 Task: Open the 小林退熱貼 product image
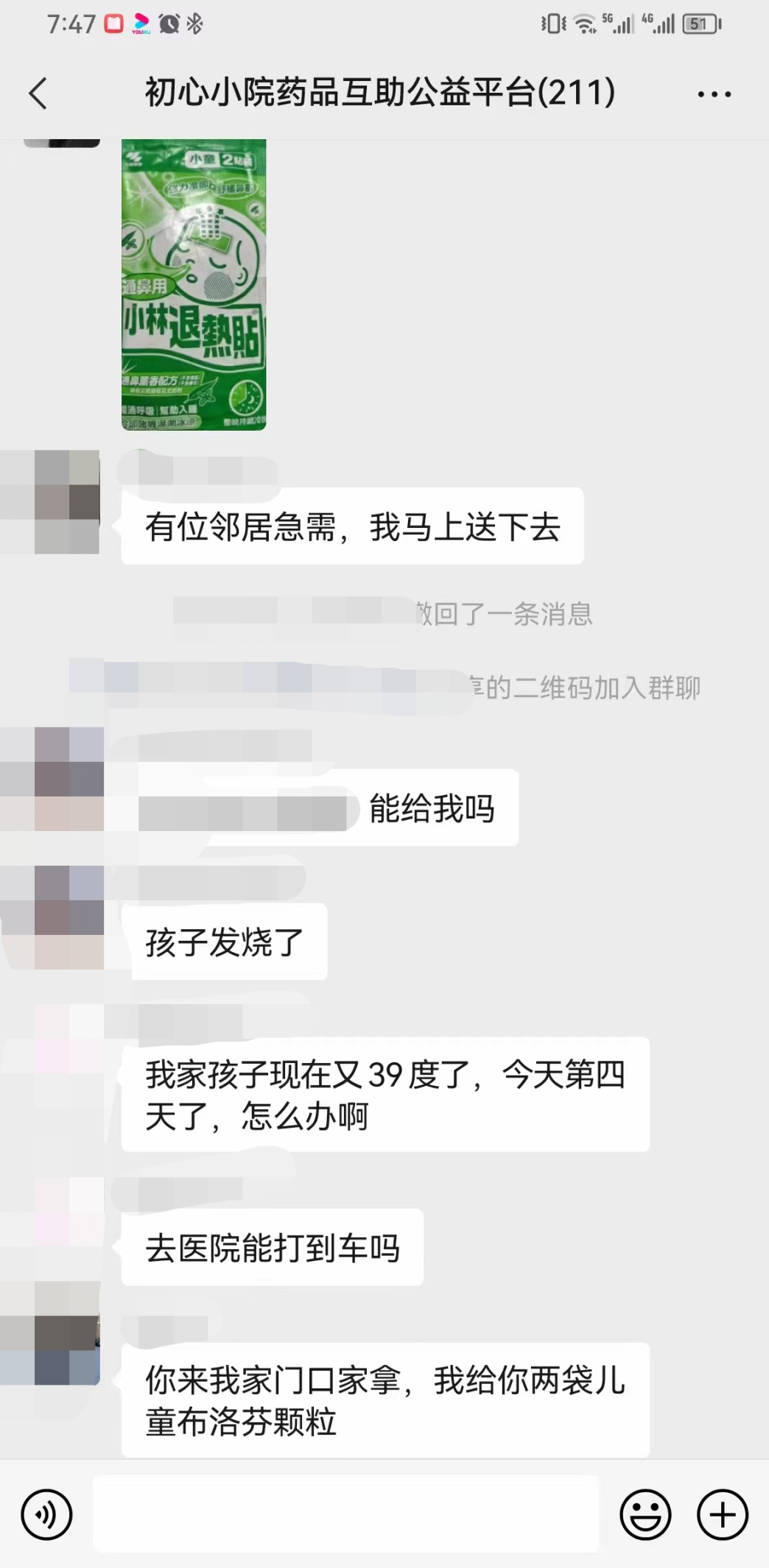click(194, 284)
